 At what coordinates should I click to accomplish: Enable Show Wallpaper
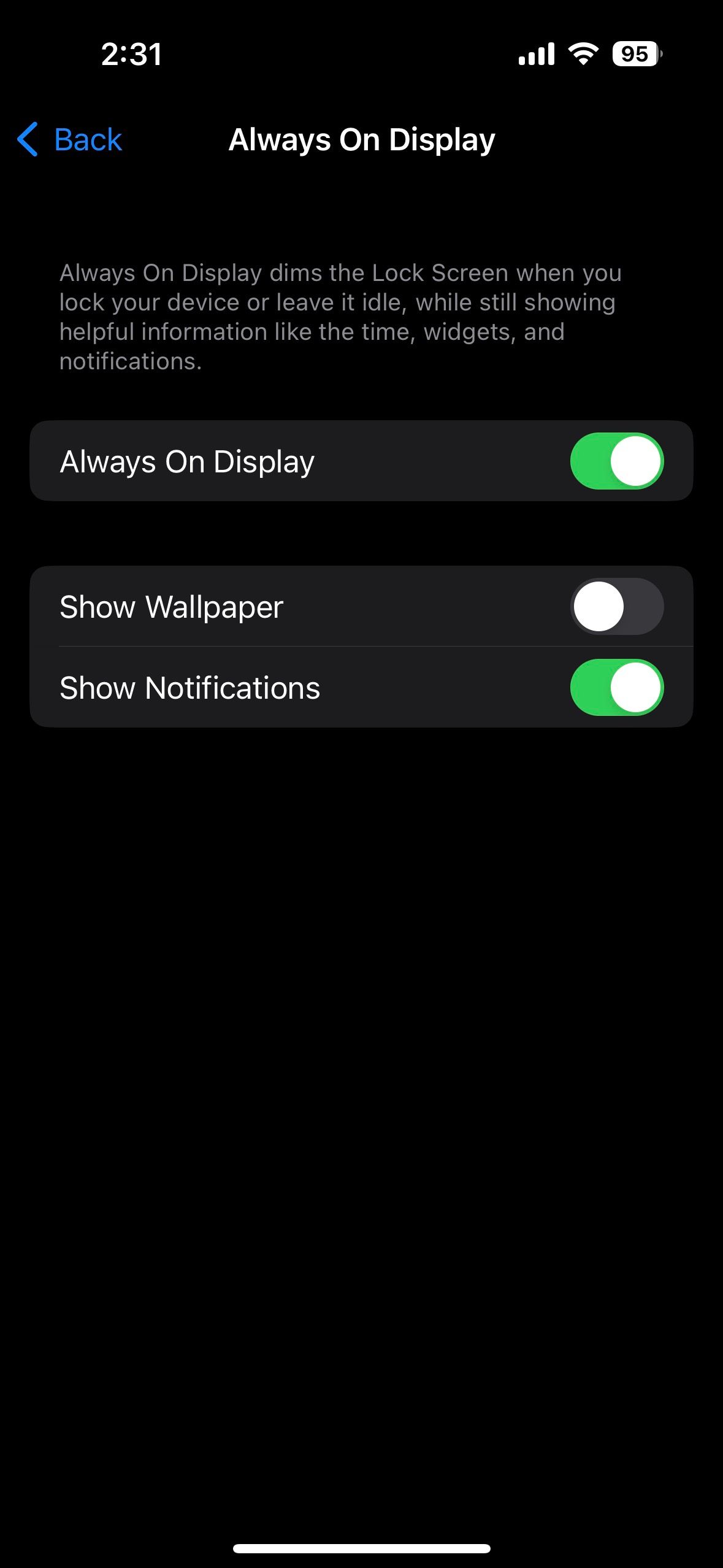tap(618, 606)
